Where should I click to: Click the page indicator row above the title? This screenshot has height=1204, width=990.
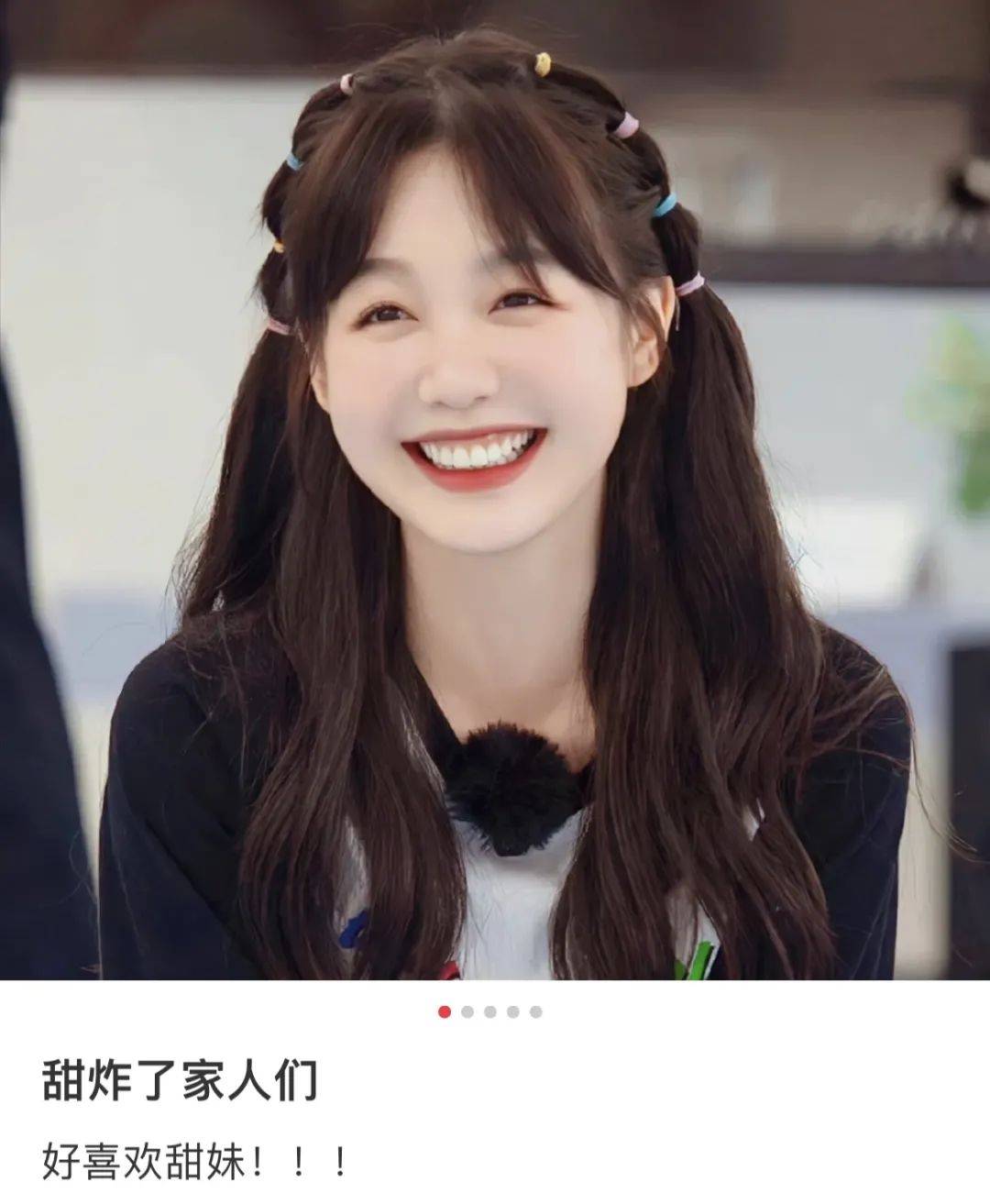[x=490, y=1011]
